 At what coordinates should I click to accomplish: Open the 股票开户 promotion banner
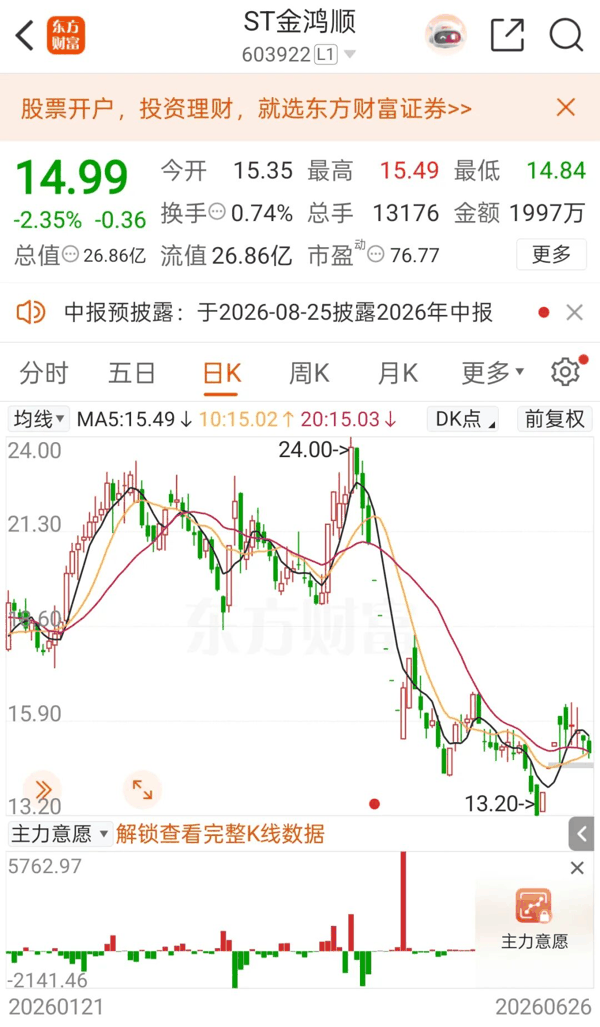pyautogui.click(x=246, y=108)
